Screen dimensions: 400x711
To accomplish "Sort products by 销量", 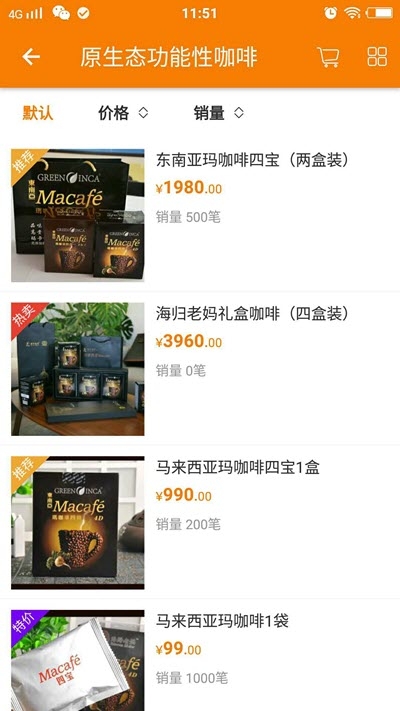I will [219, 113].
